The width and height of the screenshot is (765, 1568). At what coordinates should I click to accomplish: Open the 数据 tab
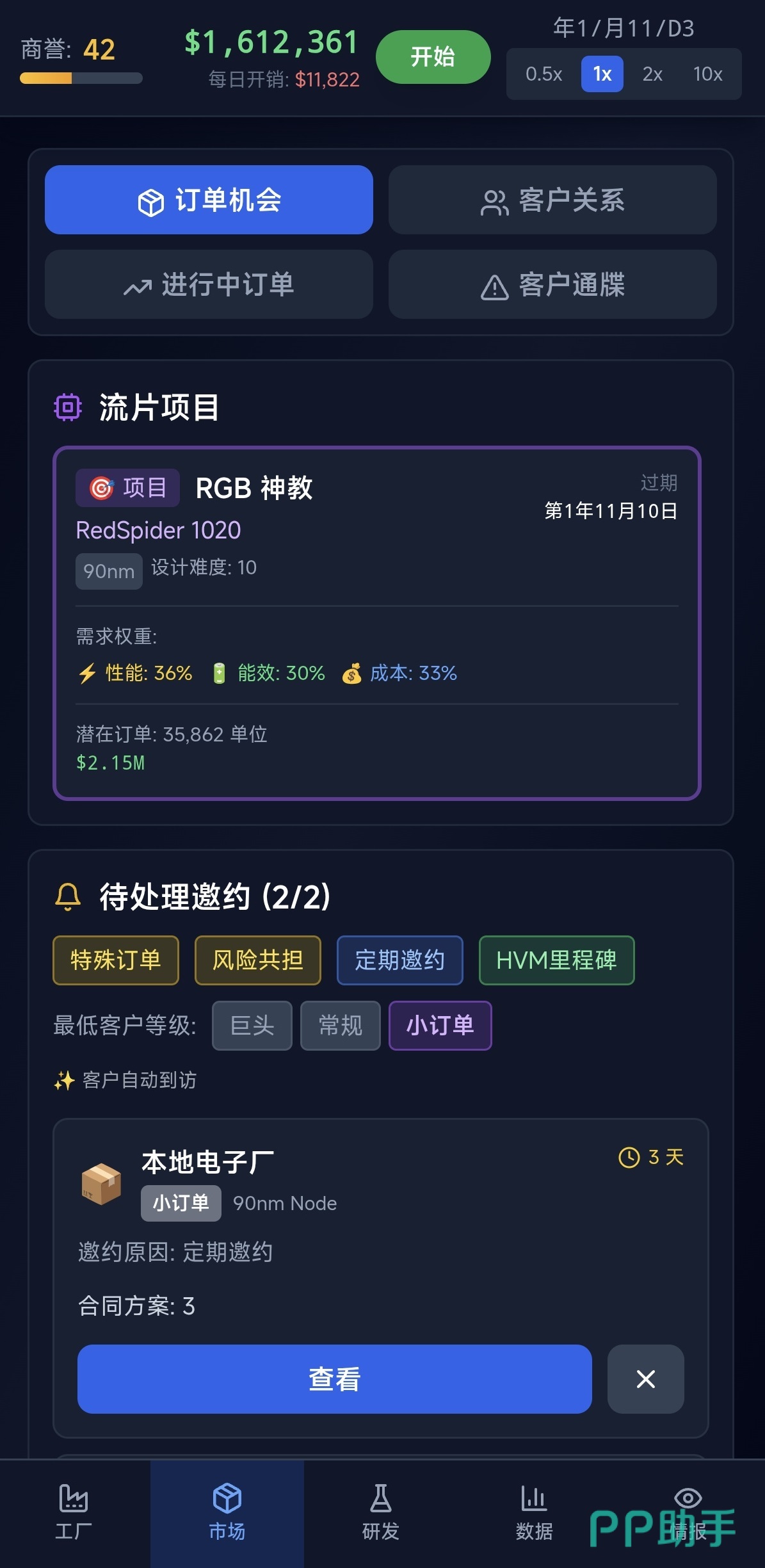(x=535, y=1514)
